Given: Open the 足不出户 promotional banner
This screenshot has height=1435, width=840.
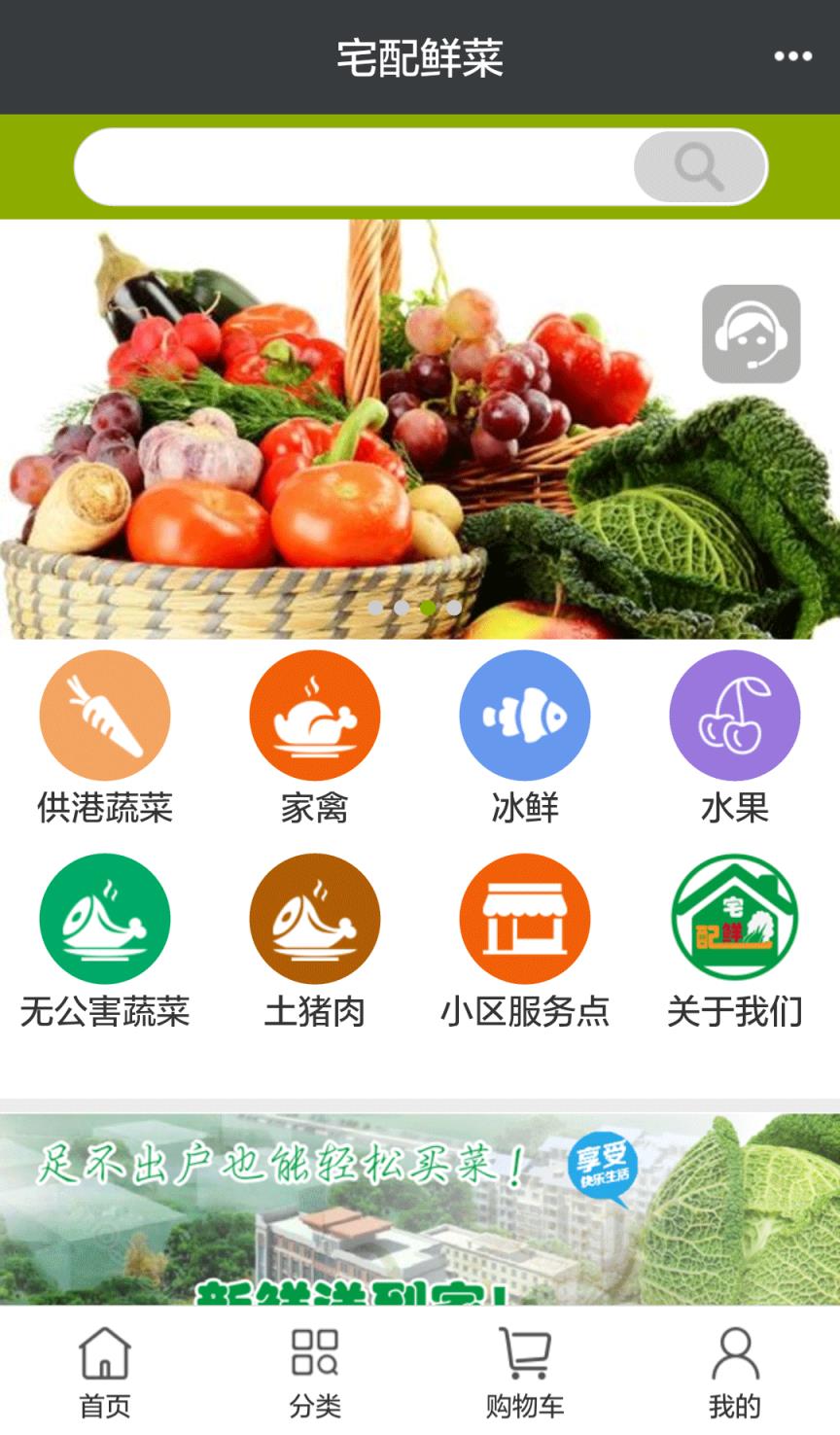Looking at the screenshot, I should pyautogui.click(x=420, y=1206).
